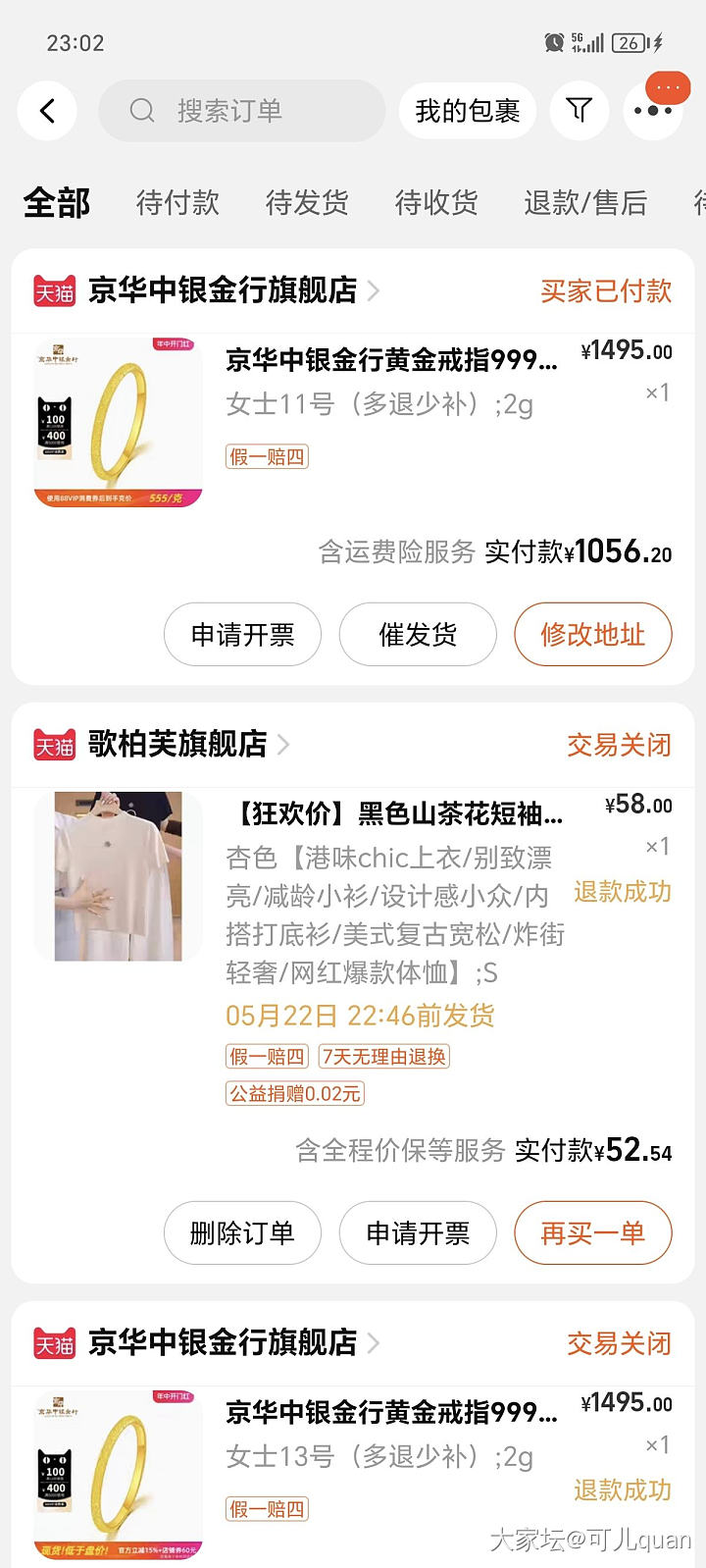Open the three-dot more menu
This screenshot has height=1568, width=706.
pyautogui.click(x=652, y=111)
